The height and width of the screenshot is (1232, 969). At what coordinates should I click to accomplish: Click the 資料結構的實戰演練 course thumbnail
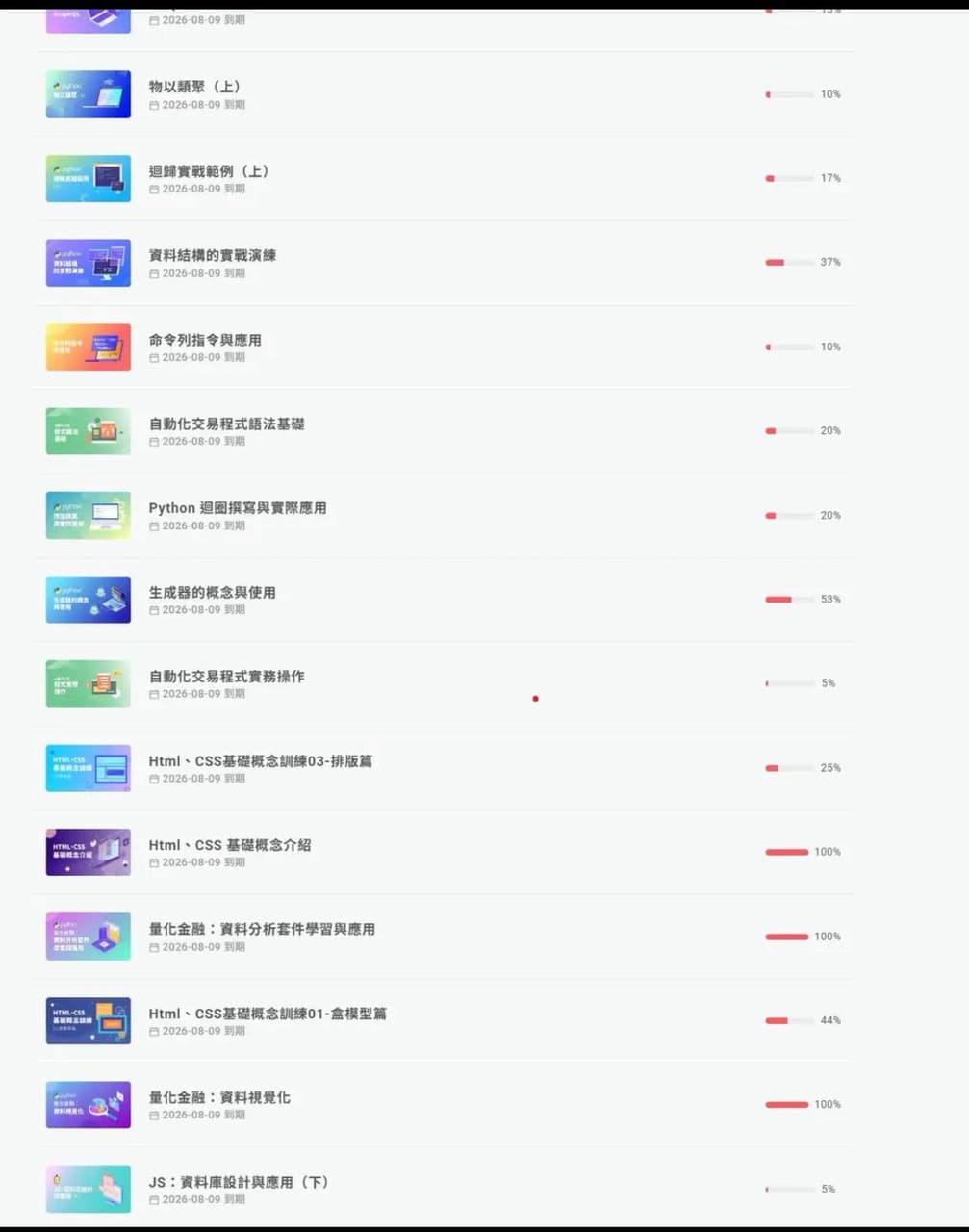tap(88, 262)
